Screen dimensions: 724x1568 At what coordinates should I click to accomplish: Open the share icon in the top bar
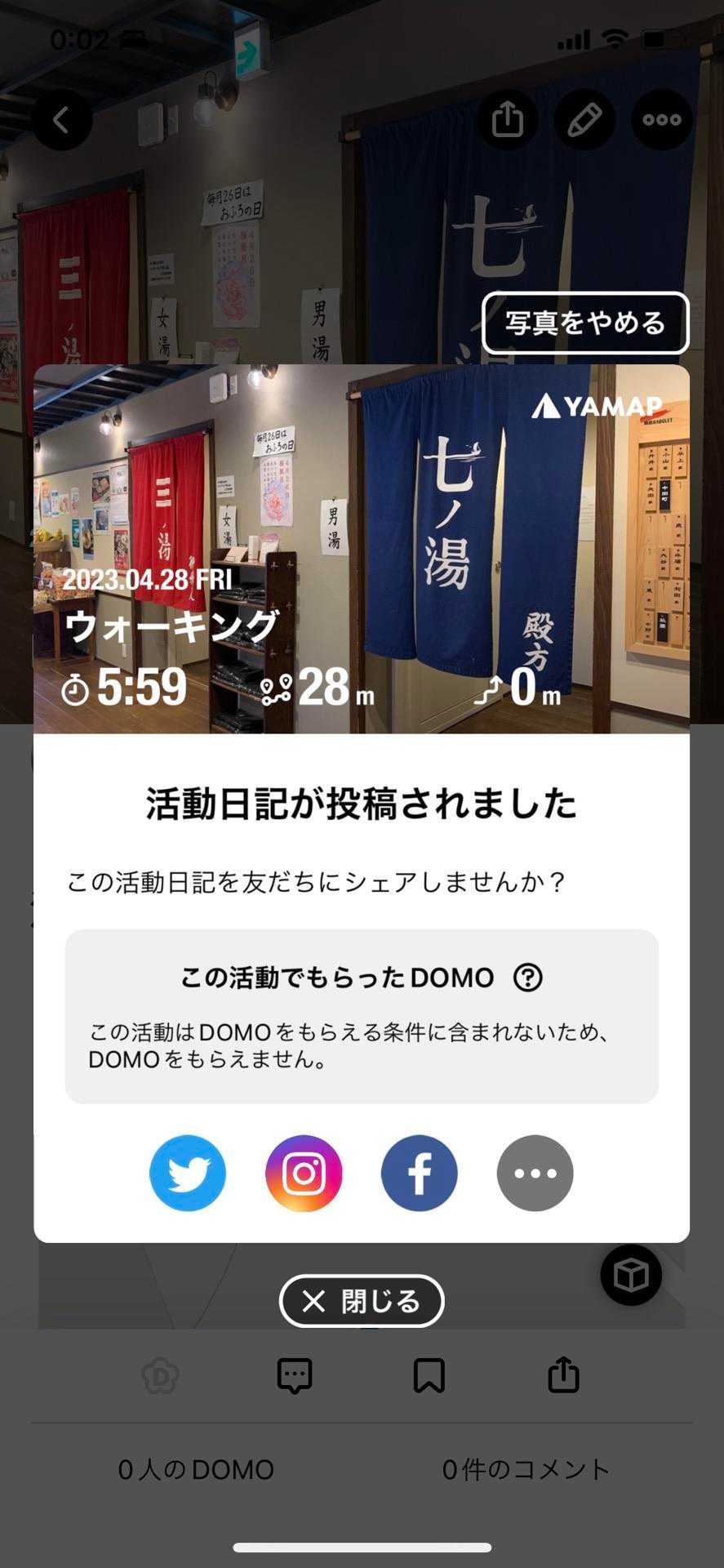tap(507, 120)
